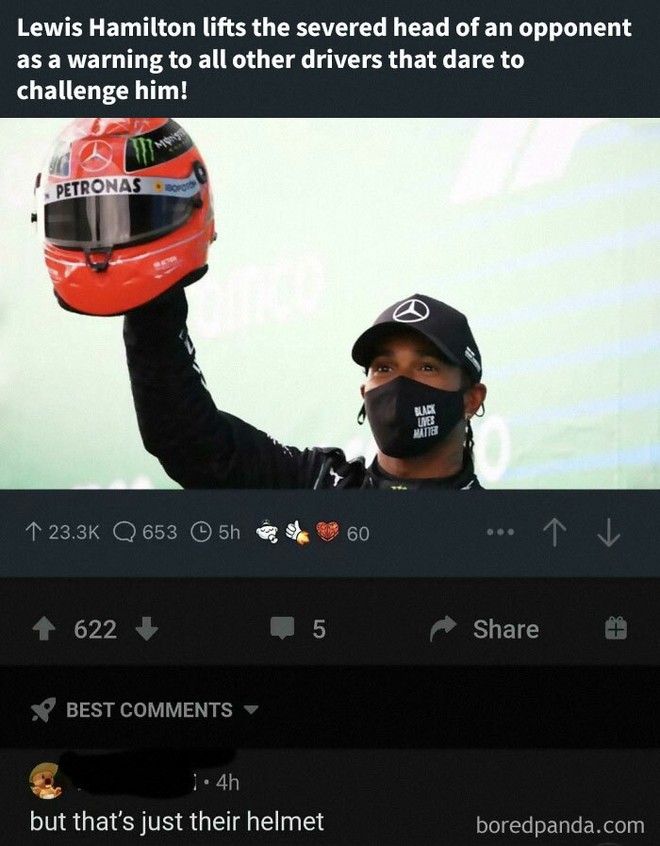Screen dimensions: 660x846
Task: Open the 5 comments on this post
Action: pyautogui.click(x=299, y=629)
